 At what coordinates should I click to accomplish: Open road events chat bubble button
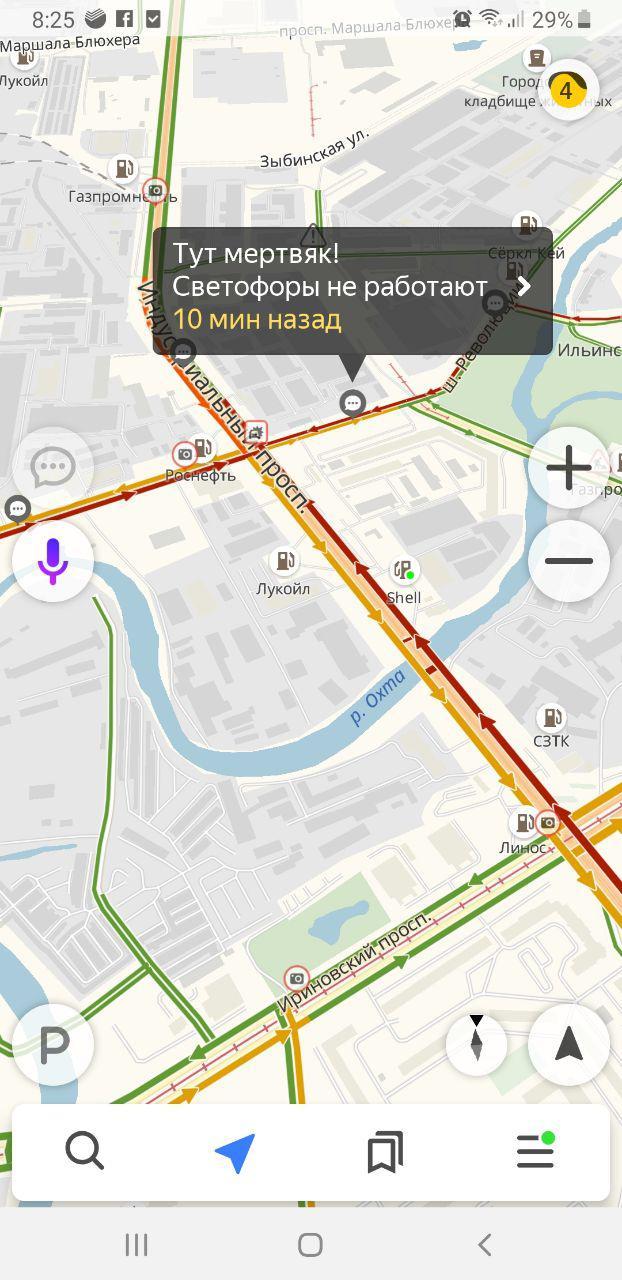click(x=53, y=466)
